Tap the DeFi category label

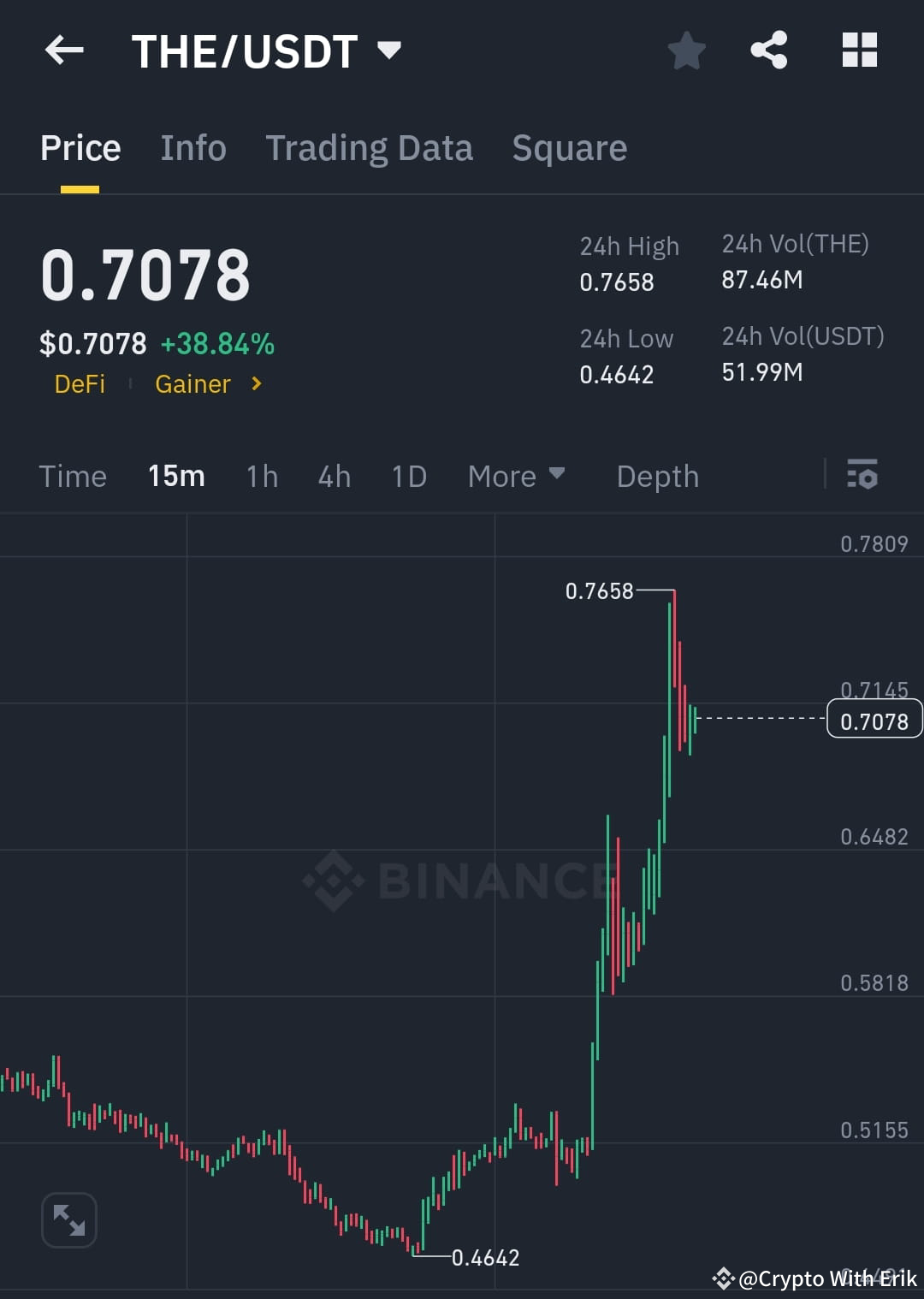coord(80,384)
